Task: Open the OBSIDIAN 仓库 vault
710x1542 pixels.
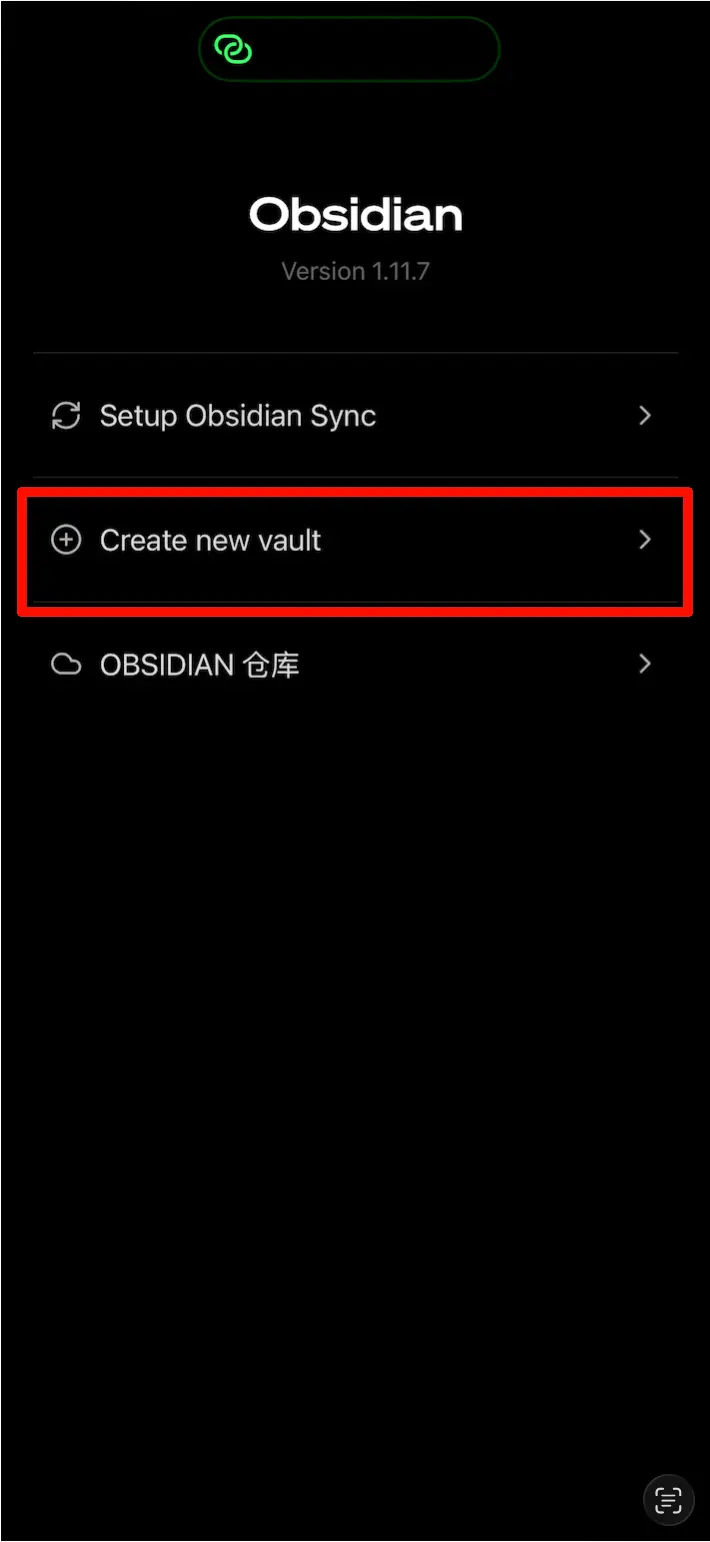Action: coord(354,664)
